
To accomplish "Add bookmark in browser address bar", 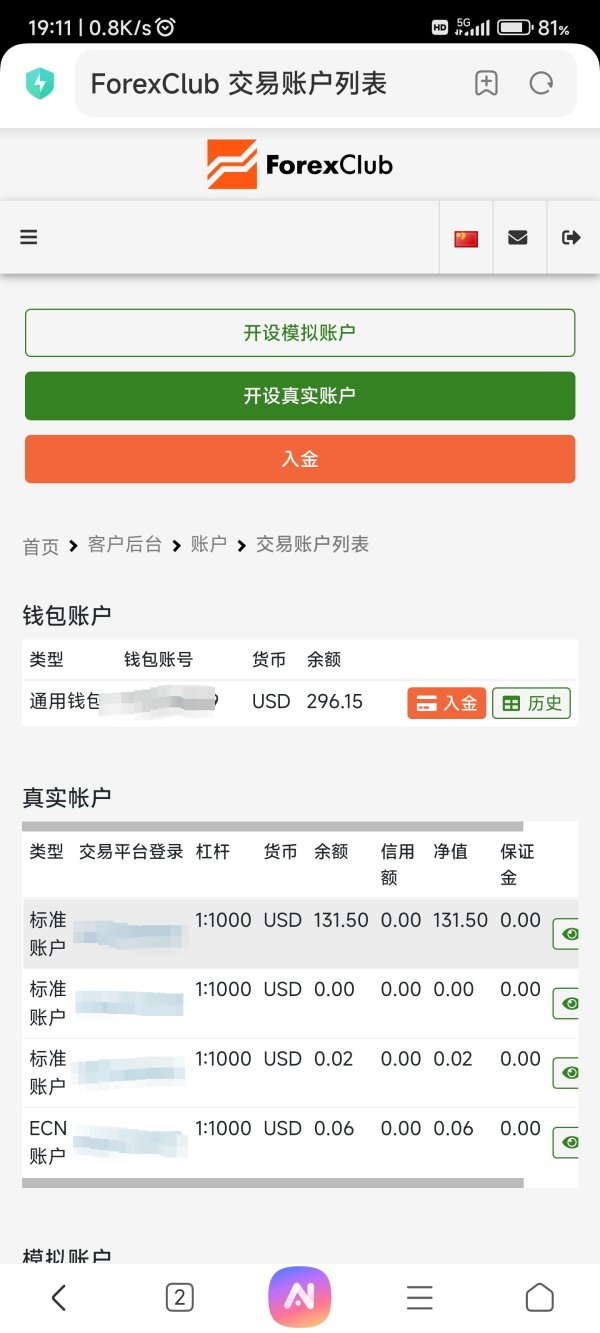I will pos(486,83).
